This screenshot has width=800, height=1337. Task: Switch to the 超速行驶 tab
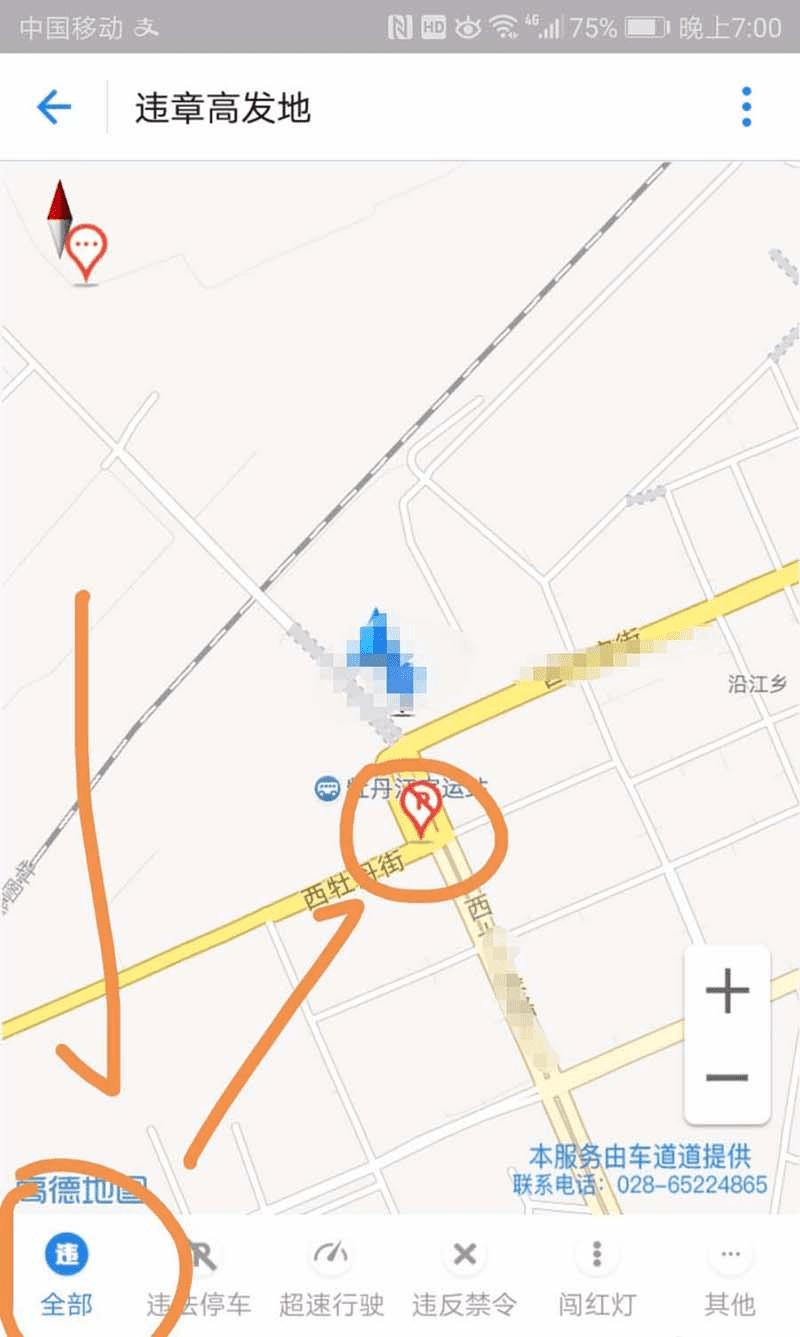pyautogui.click(x=331, y=1275)
